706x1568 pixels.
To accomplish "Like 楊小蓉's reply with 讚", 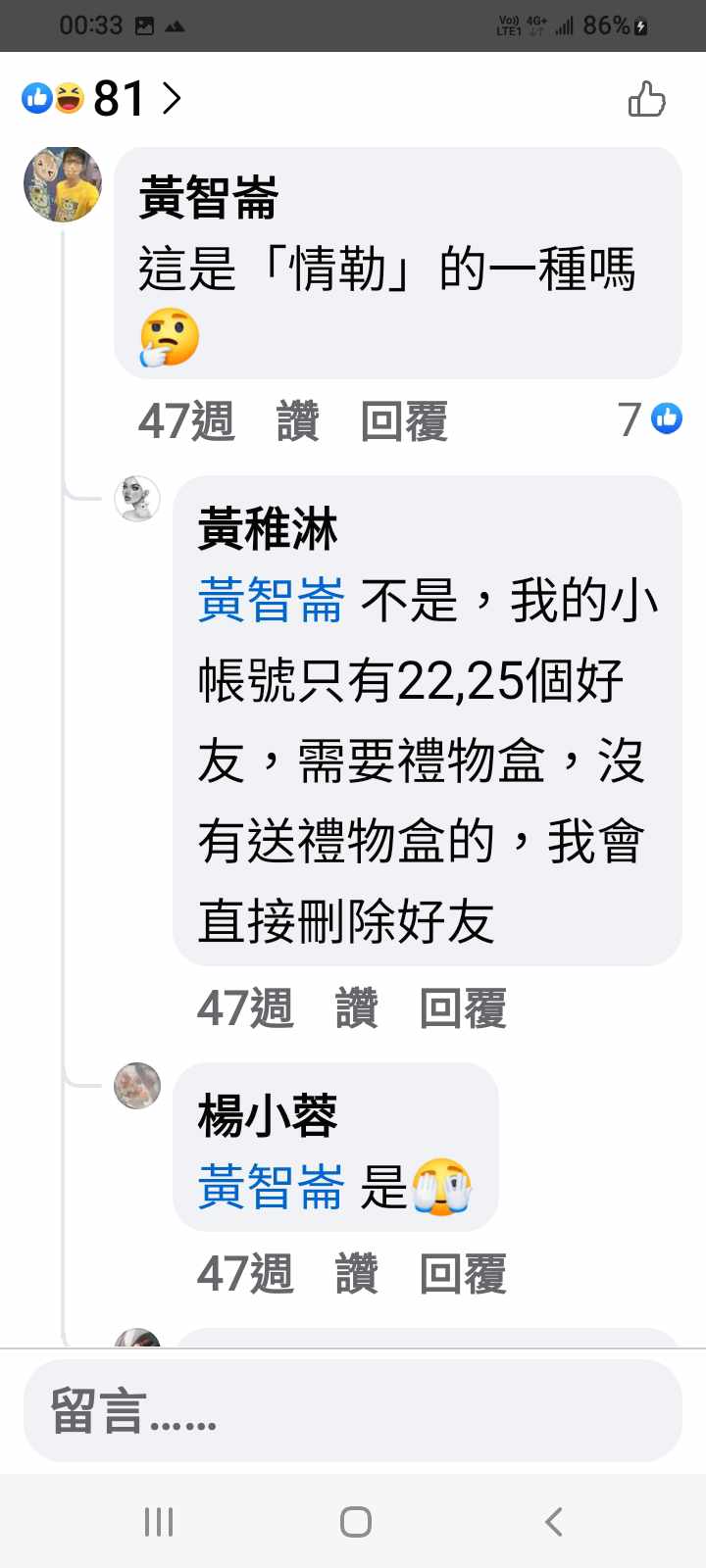I will [x=356, y=1274].
